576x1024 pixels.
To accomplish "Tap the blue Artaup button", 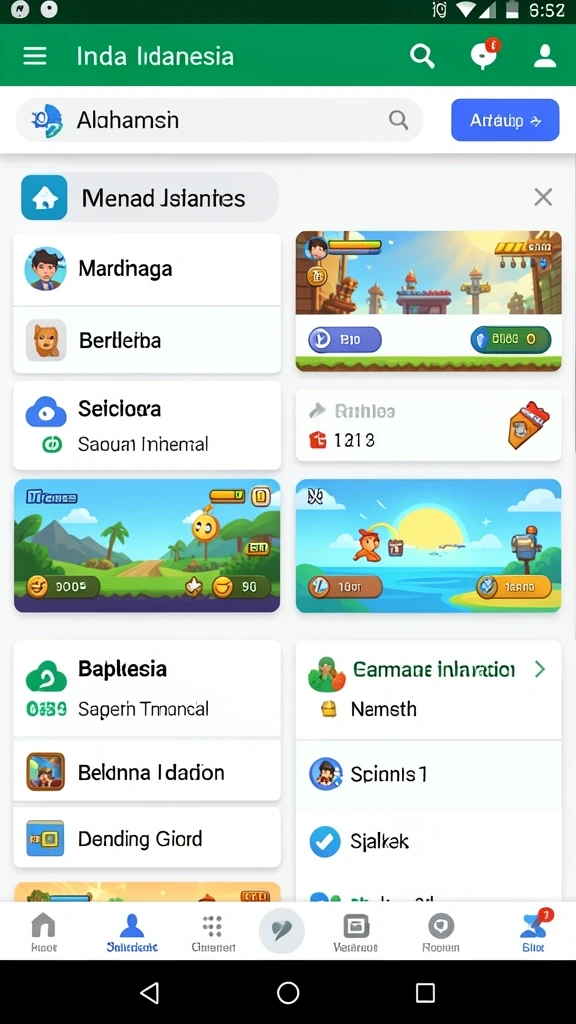I will click(x=505, y=120).
